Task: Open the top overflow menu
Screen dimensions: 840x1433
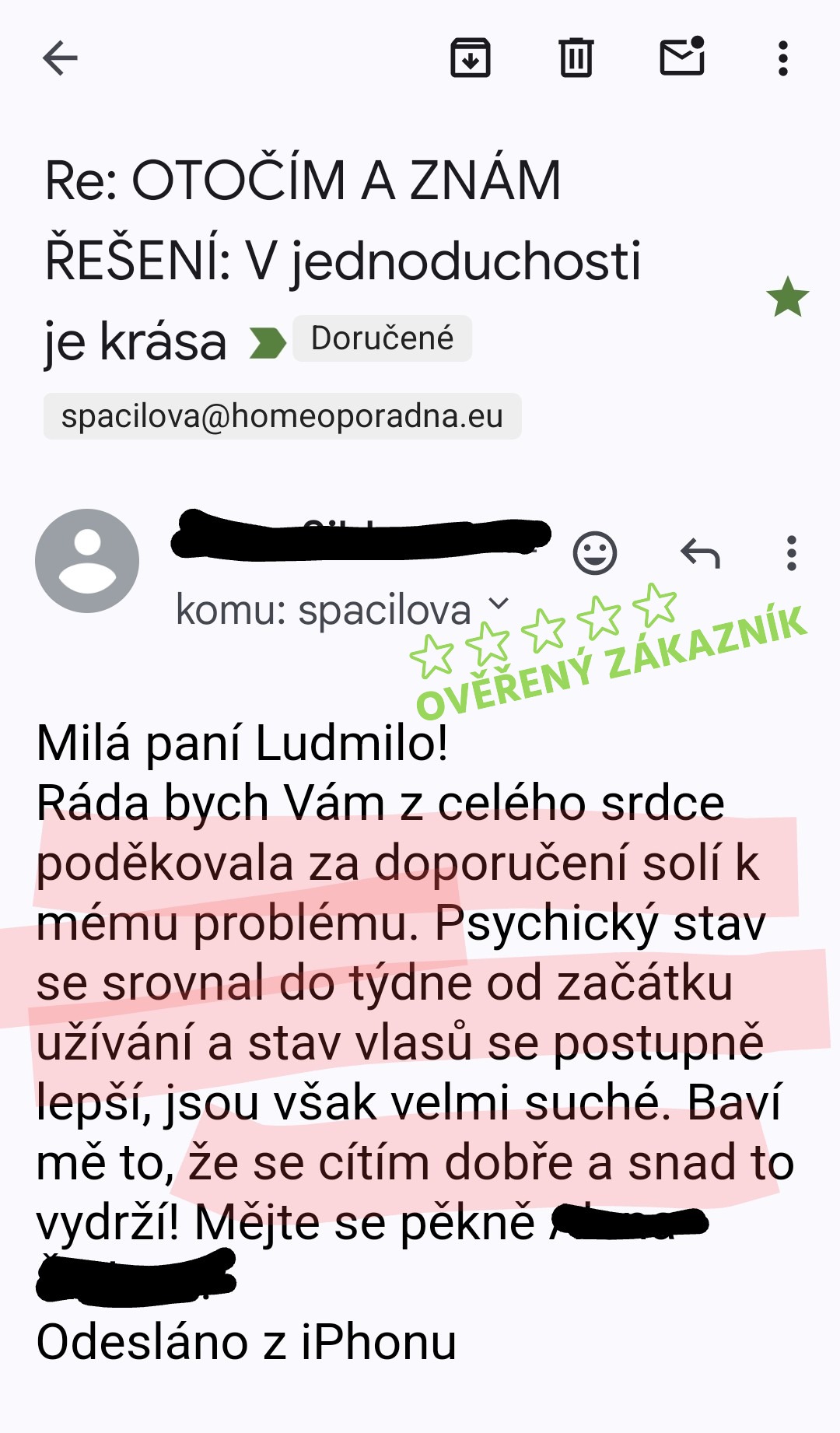Action: coord(783,58)
